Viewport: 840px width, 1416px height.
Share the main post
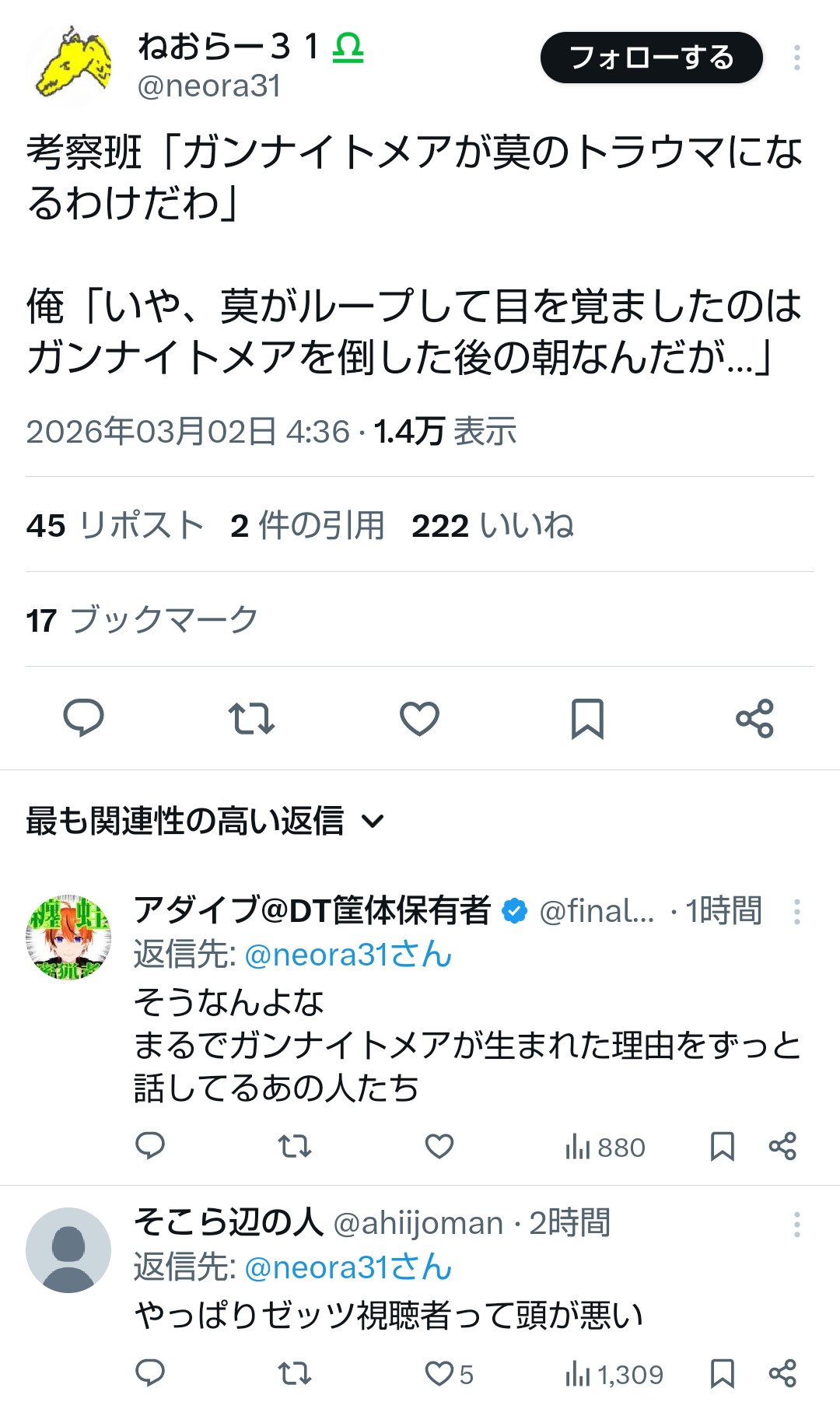point(754,718)
